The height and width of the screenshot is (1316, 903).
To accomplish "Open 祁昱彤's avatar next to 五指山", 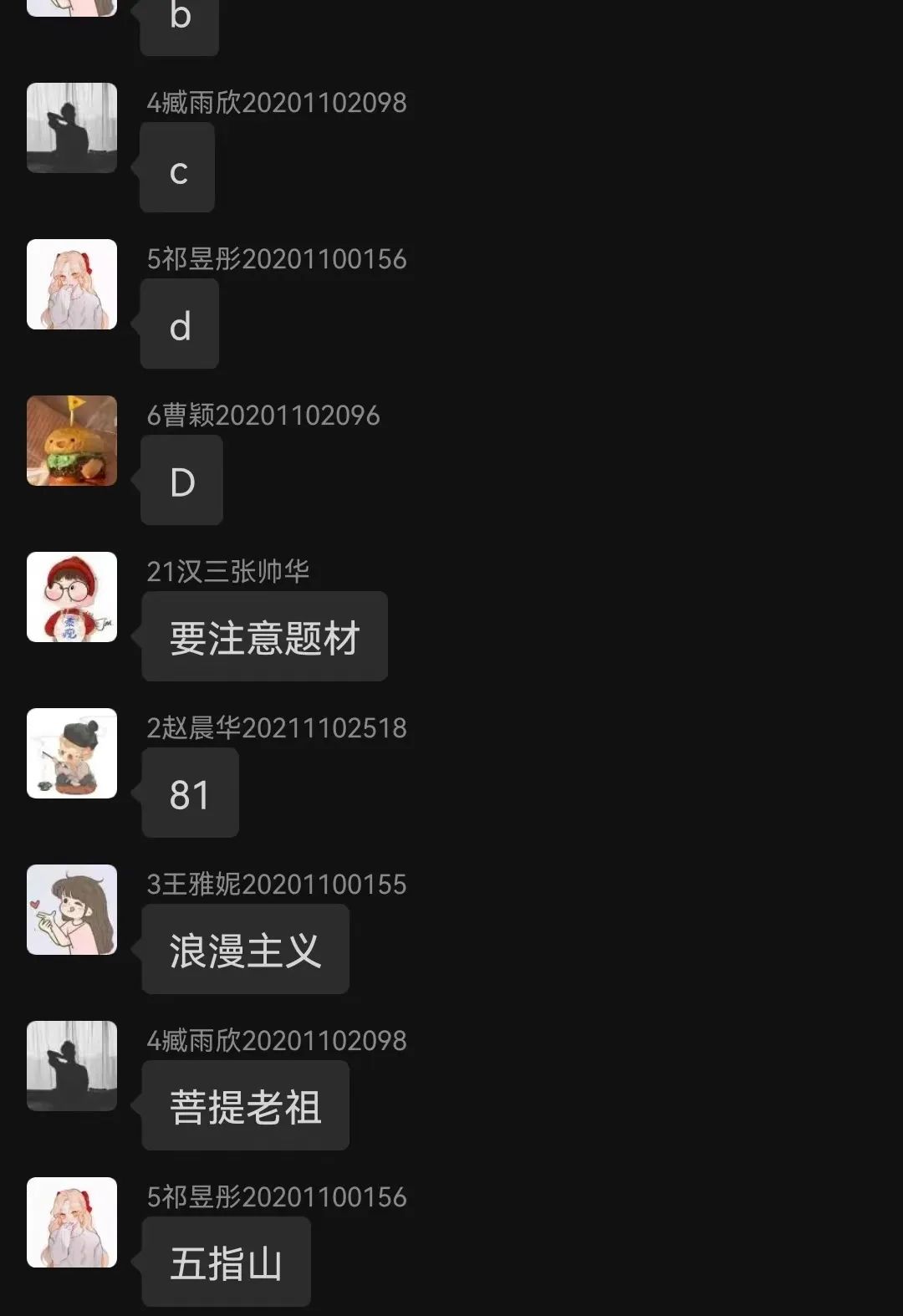I will click(x=72, y=1222).
